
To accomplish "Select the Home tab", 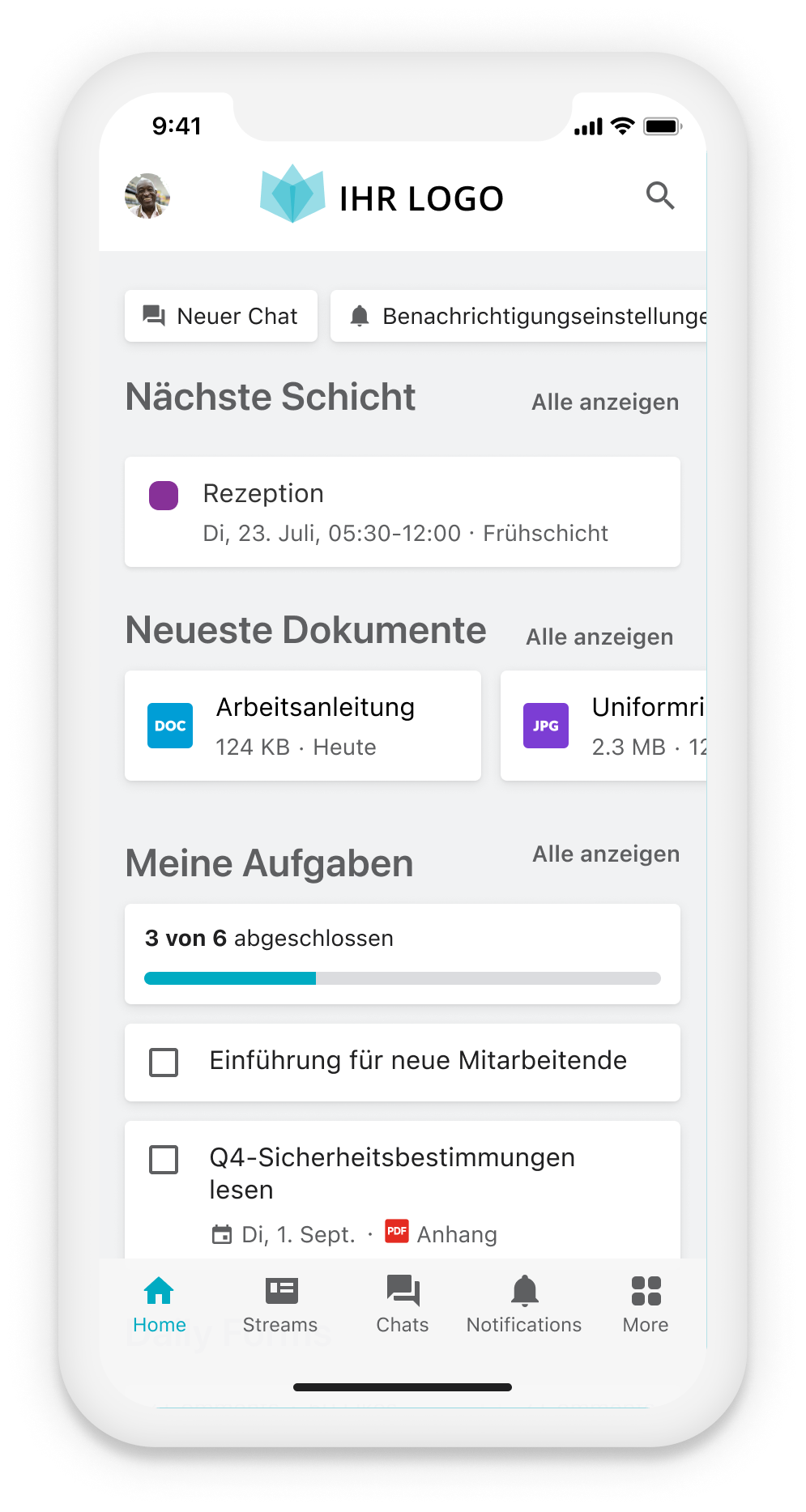I will [x=160, y=1304].
